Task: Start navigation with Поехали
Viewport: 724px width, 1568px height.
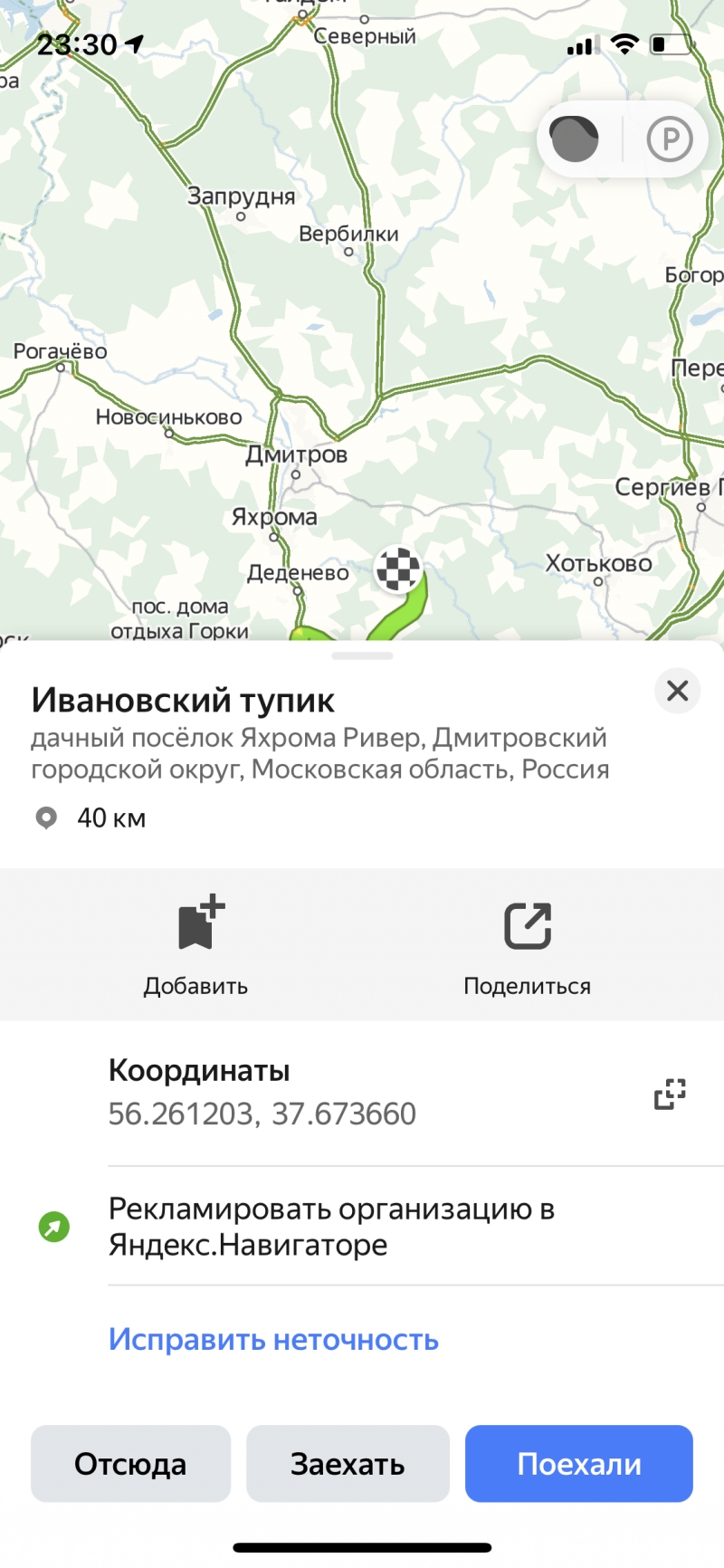Action: (579, 1463)
